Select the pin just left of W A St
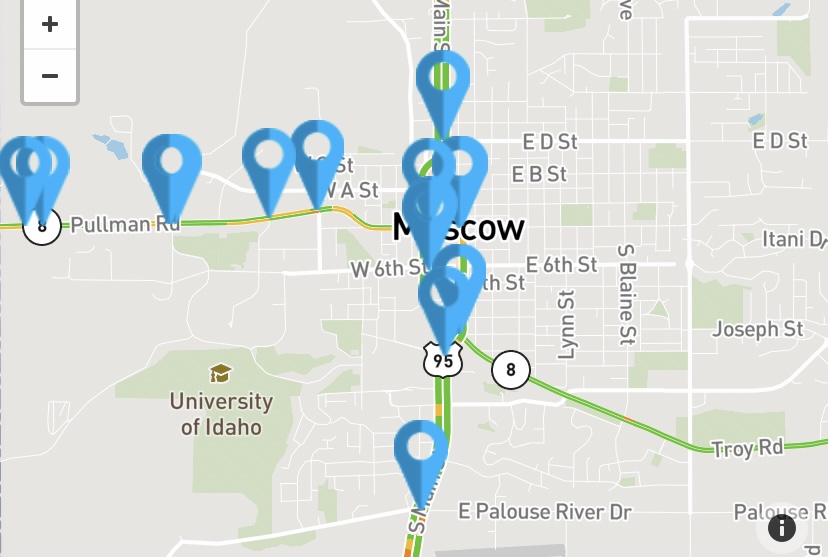828x557 pixels. 317,156
